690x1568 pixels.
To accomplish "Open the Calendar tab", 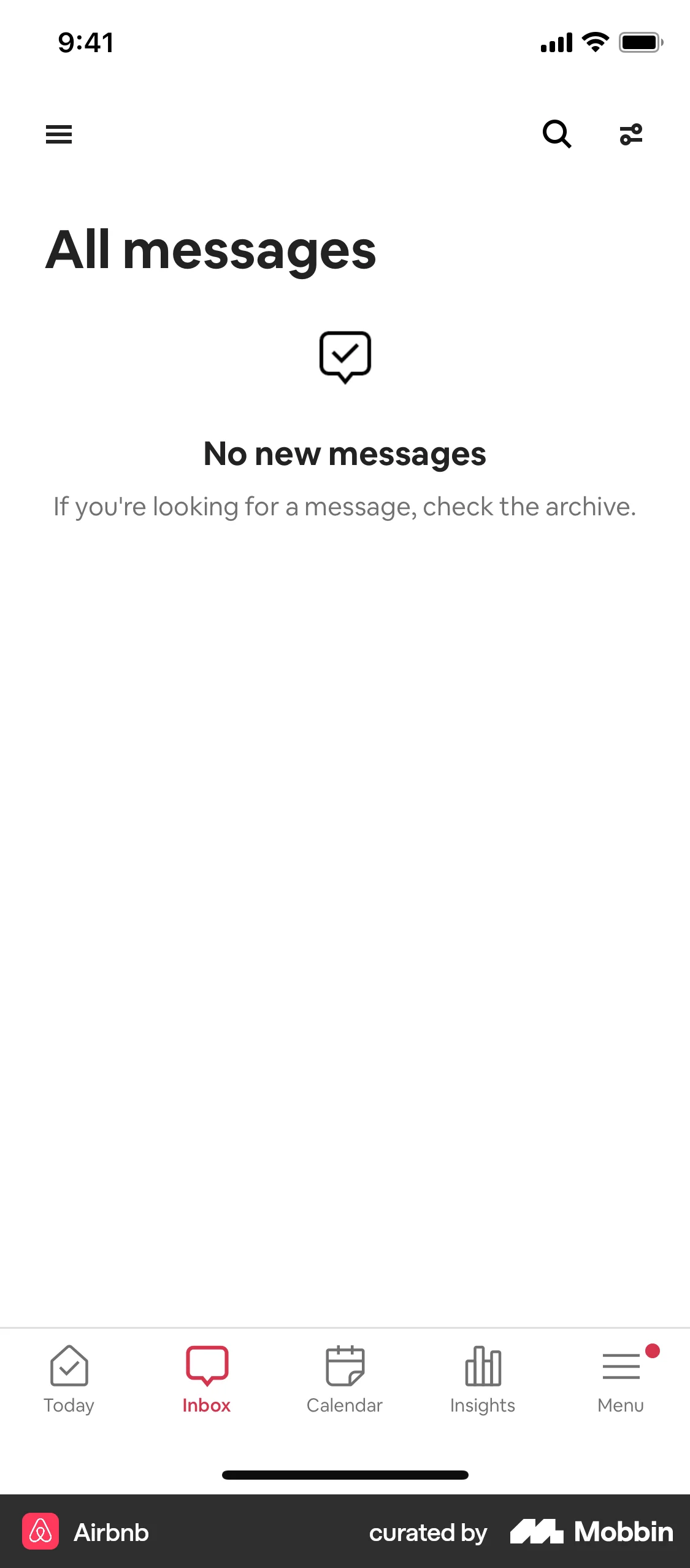I will coord(345,1405).
